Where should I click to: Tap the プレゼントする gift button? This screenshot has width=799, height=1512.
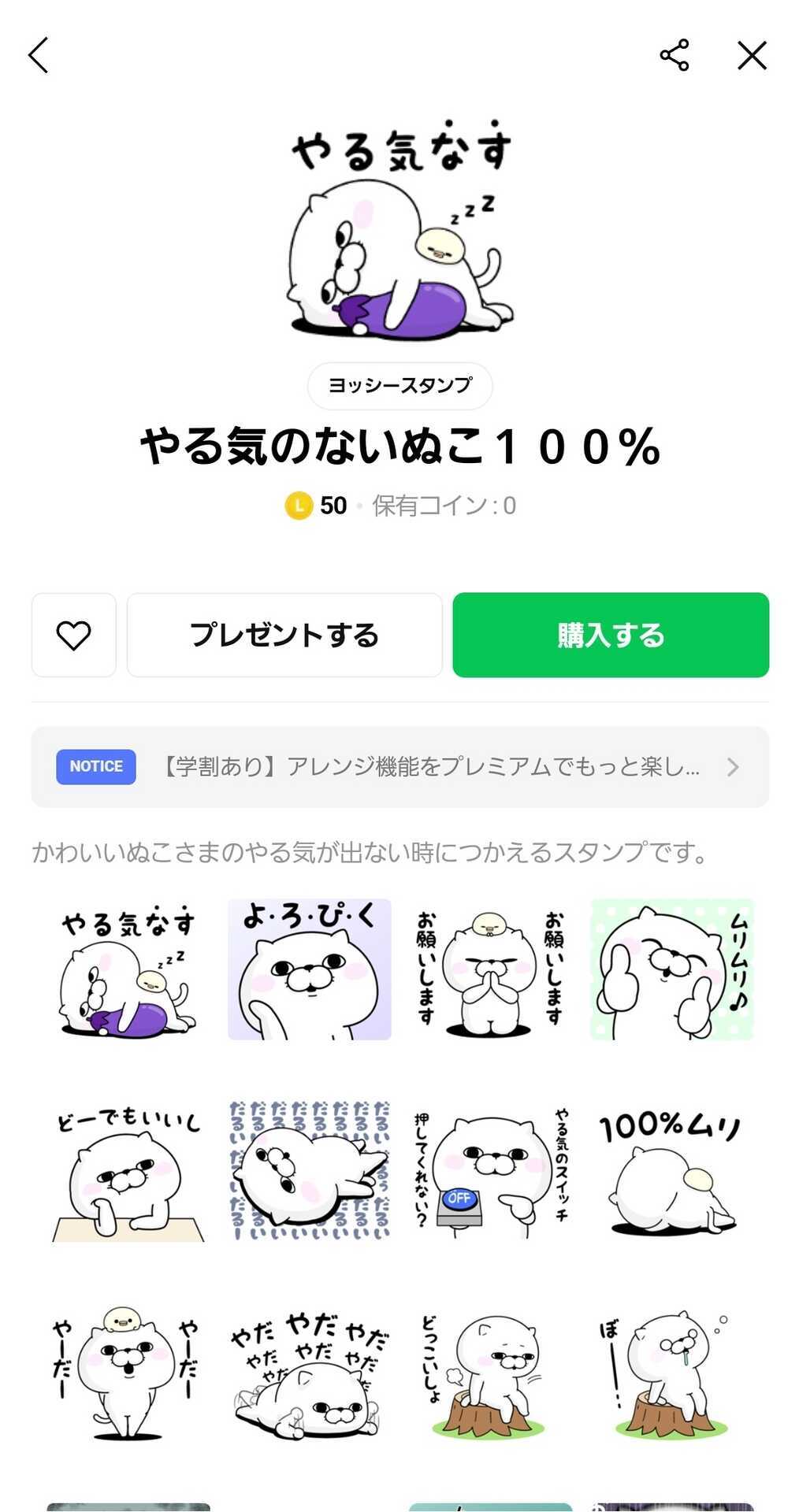[284, 636]
